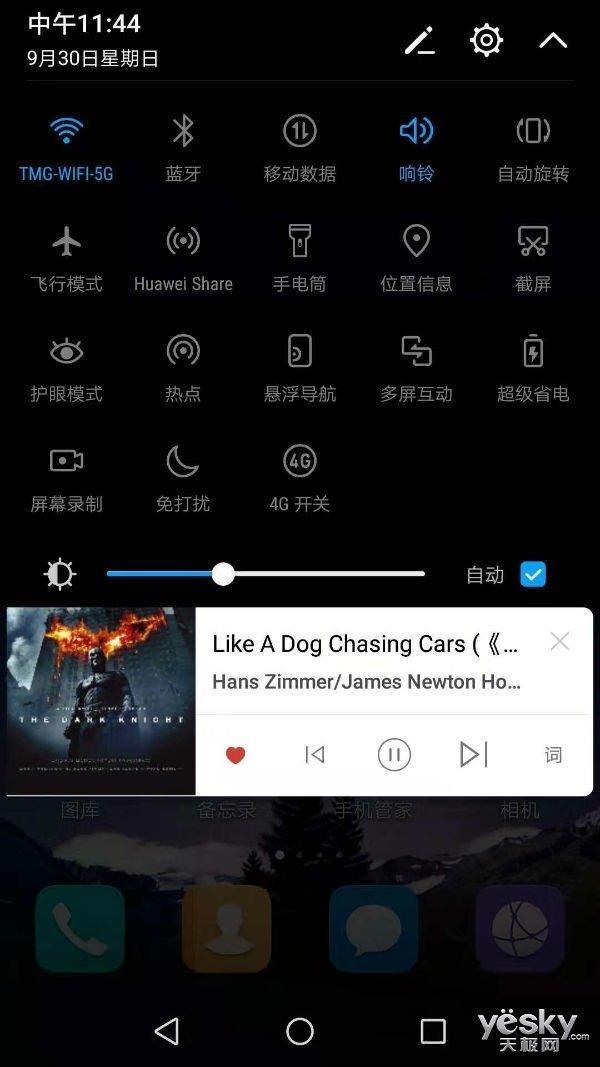Viewport: 600px width, 1067px height.
Task: Take a screenshot (截屏)
Action: coord(533,241)
